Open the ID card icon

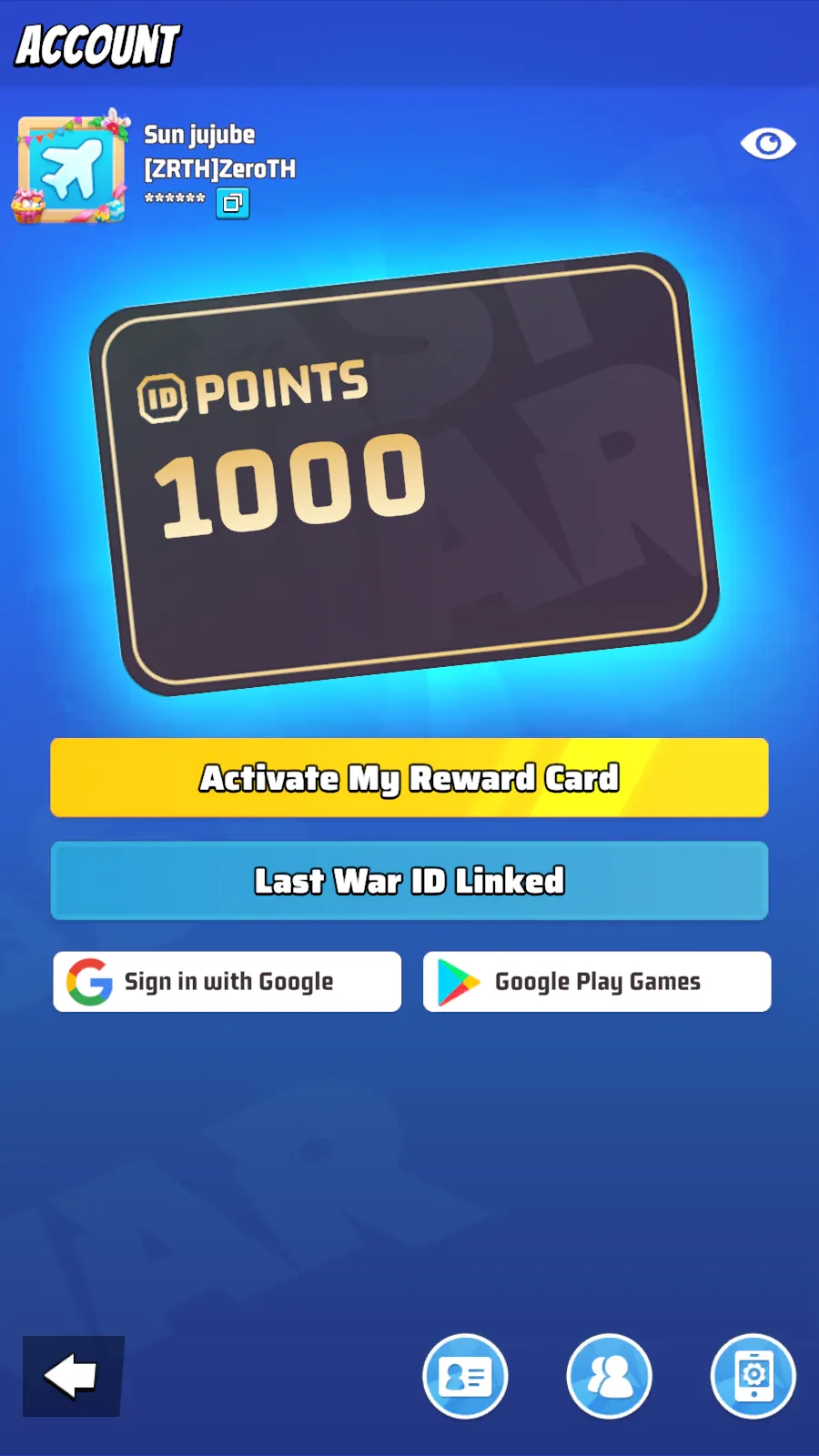click(465, 1376)
